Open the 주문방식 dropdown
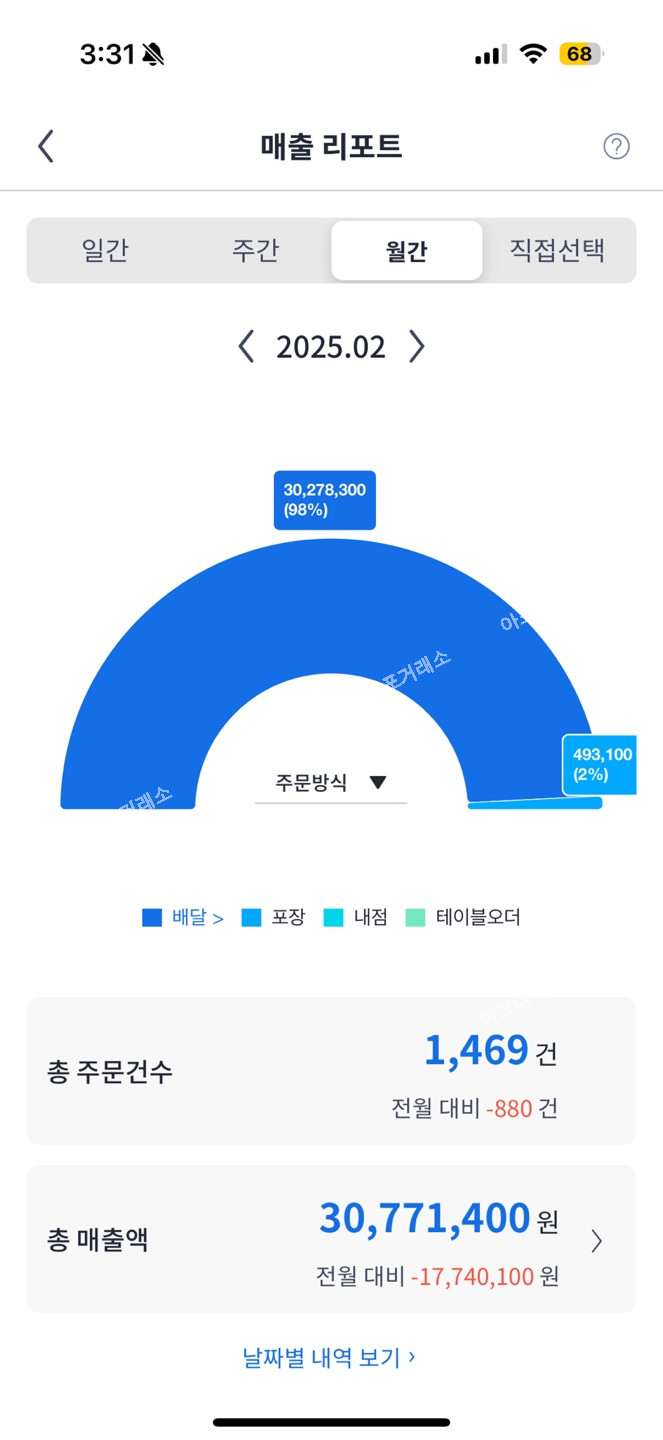663x1440 pixels. point(331,783)
